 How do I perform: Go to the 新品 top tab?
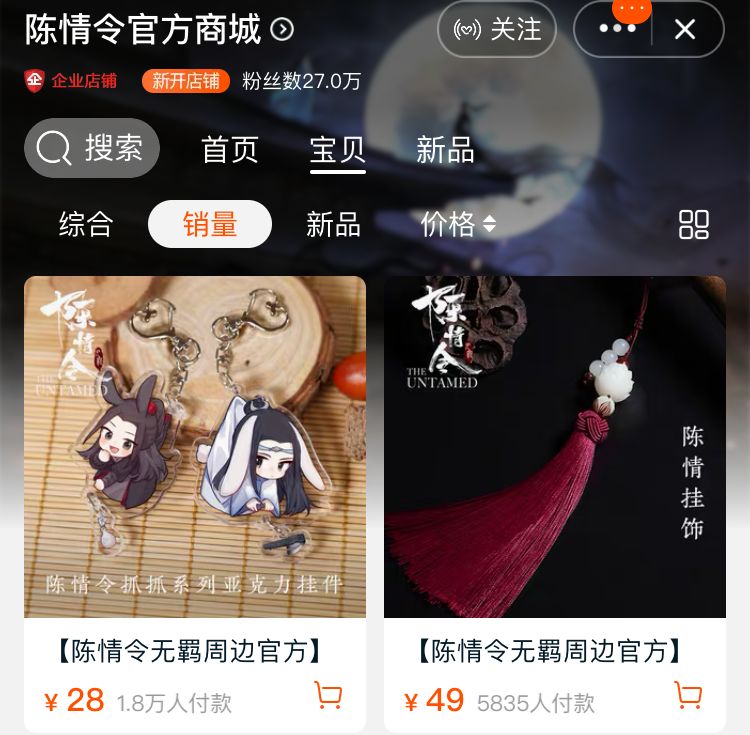click(445, 150)
